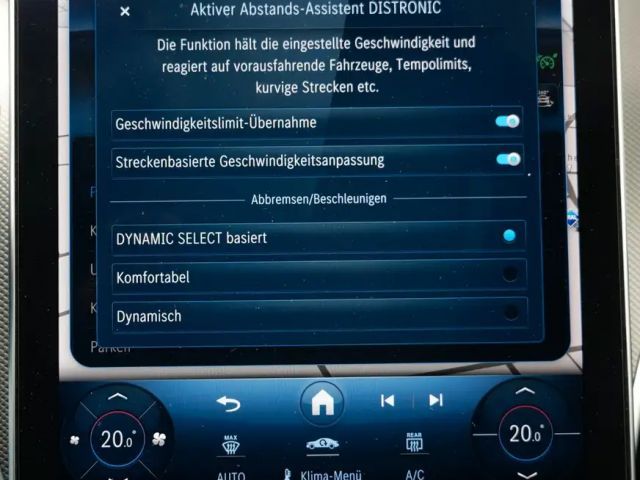Select the Dynamisch mode
The height and width of the screenshot is (480, 640).
tap(320, 315)
